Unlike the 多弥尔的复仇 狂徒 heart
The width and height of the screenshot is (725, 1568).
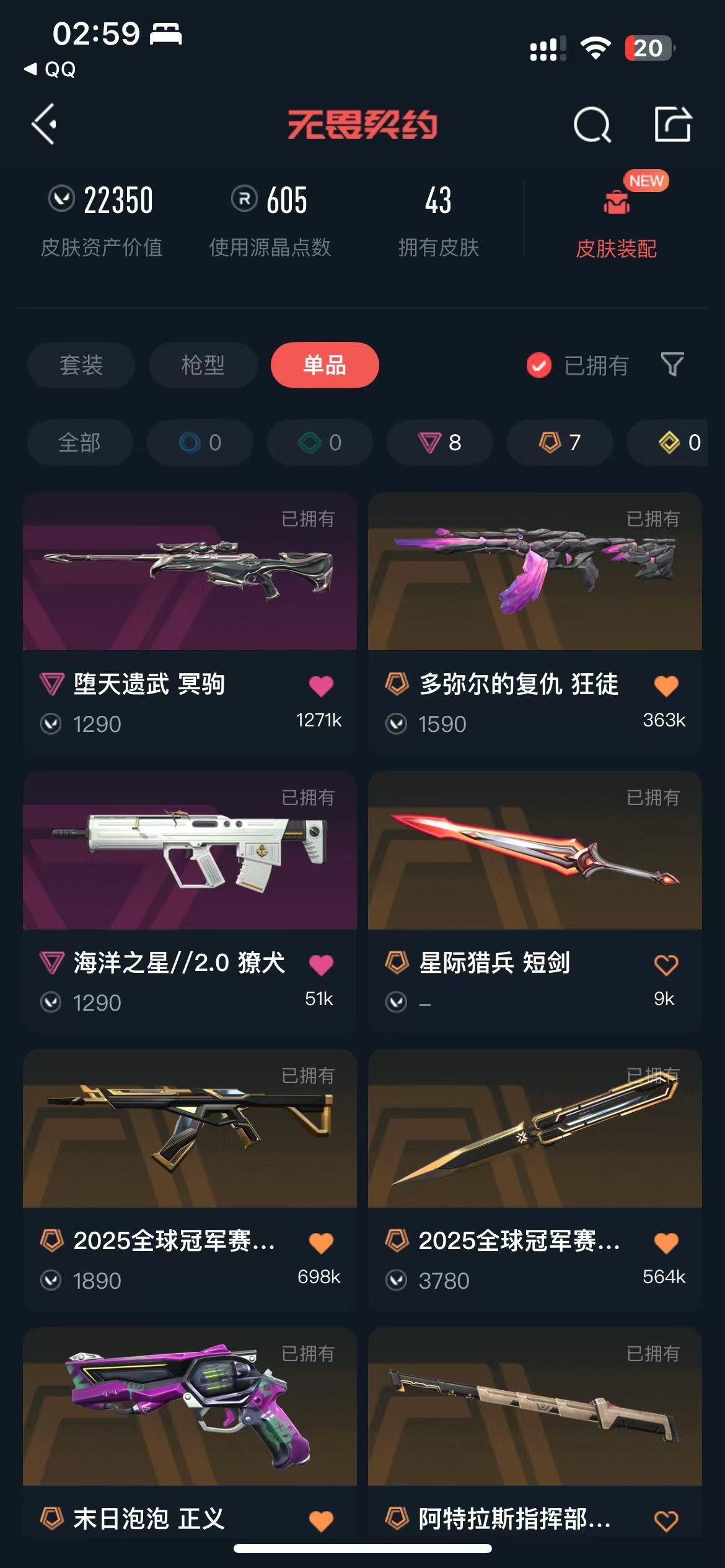pos(666,686)
